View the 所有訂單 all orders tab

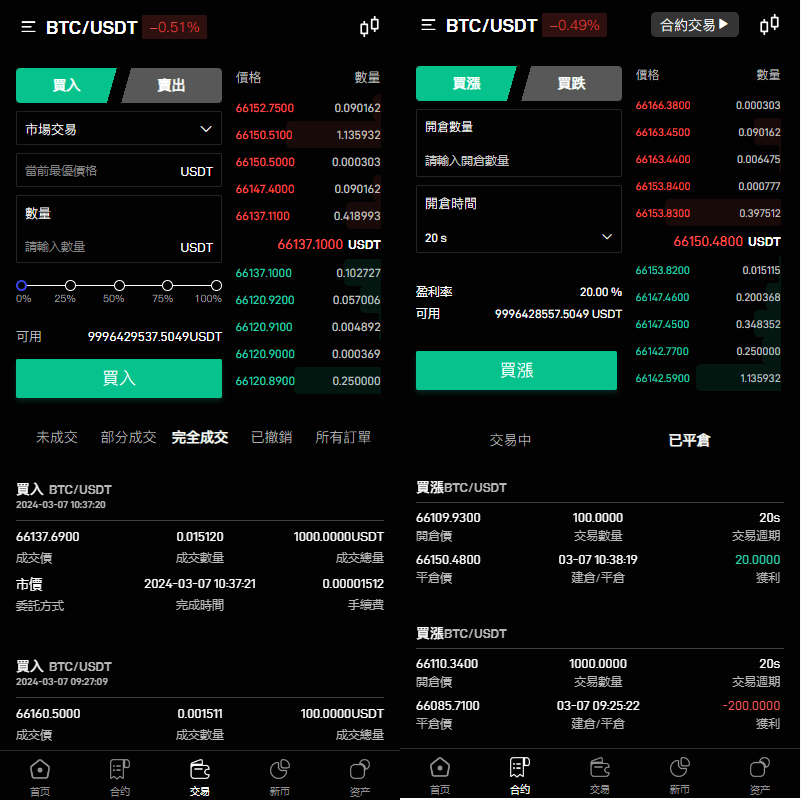(x=343, y=437)
